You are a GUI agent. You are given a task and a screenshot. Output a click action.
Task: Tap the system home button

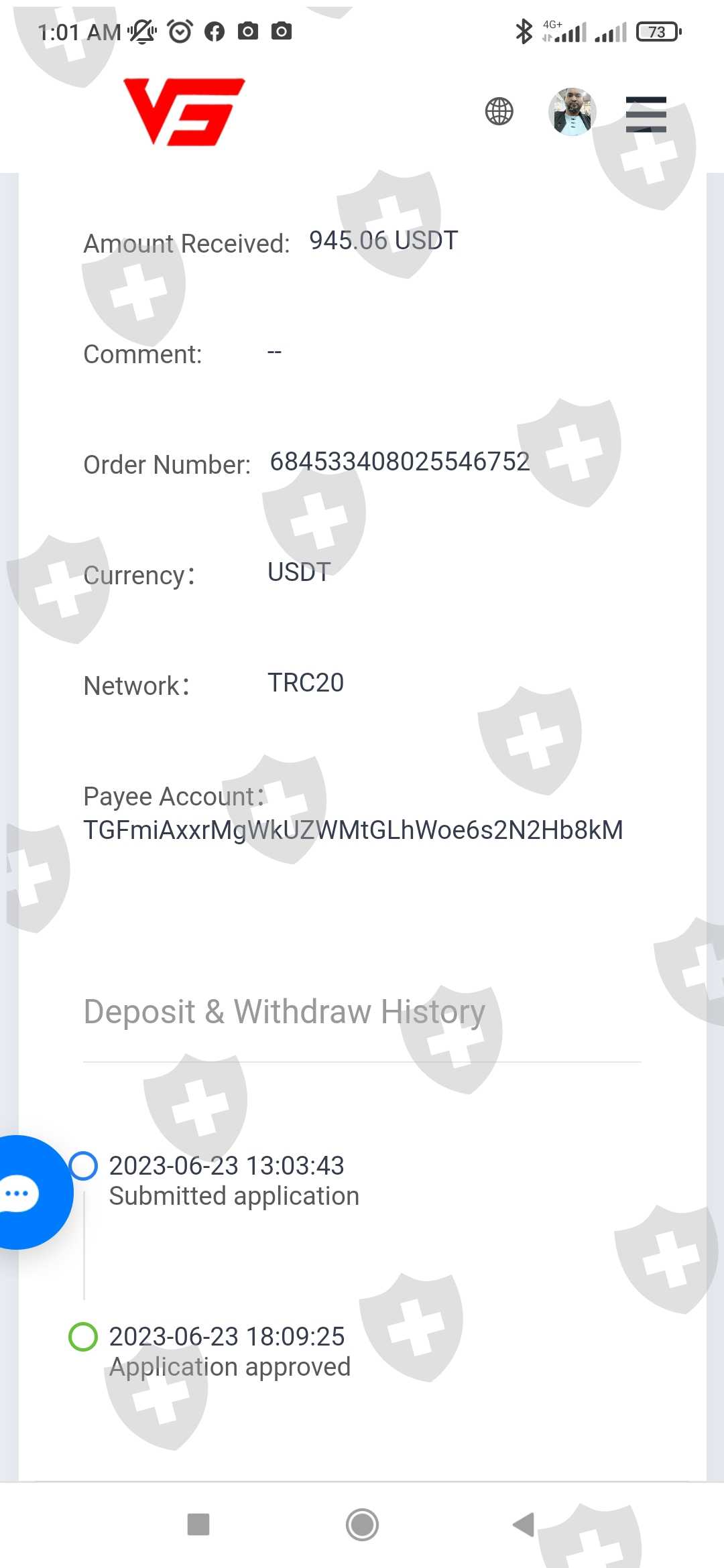click(x=362, y=1524)
